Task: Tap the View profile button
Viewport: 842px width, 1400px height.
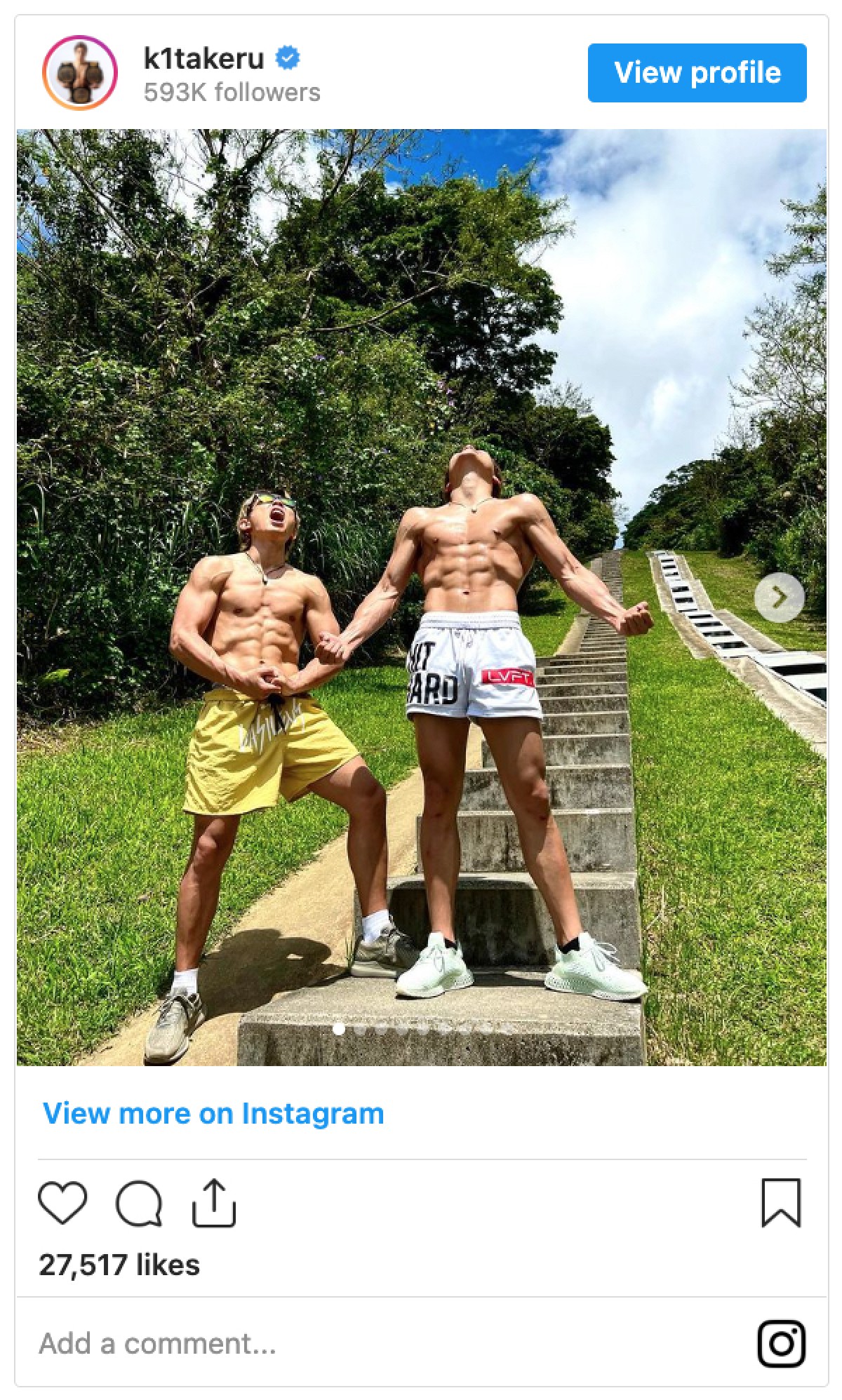Action: tap(697, 73)
